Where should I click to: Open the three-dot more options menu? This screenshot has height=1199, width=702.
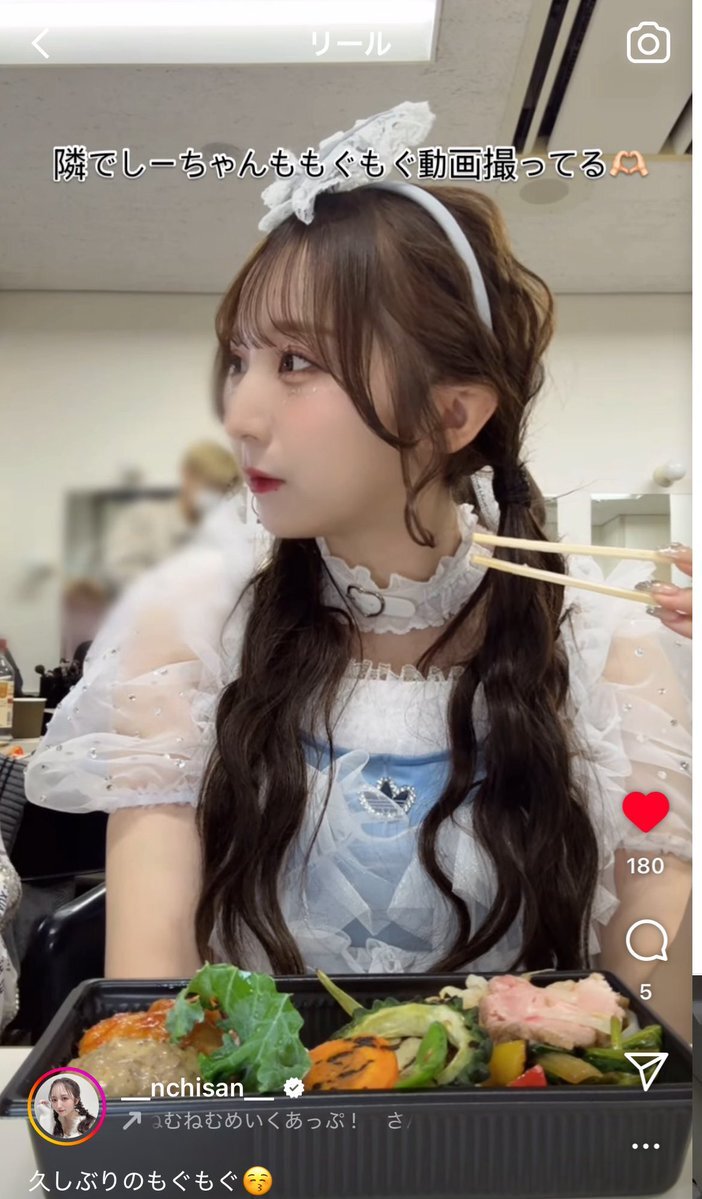click(x=645, y=1145)
